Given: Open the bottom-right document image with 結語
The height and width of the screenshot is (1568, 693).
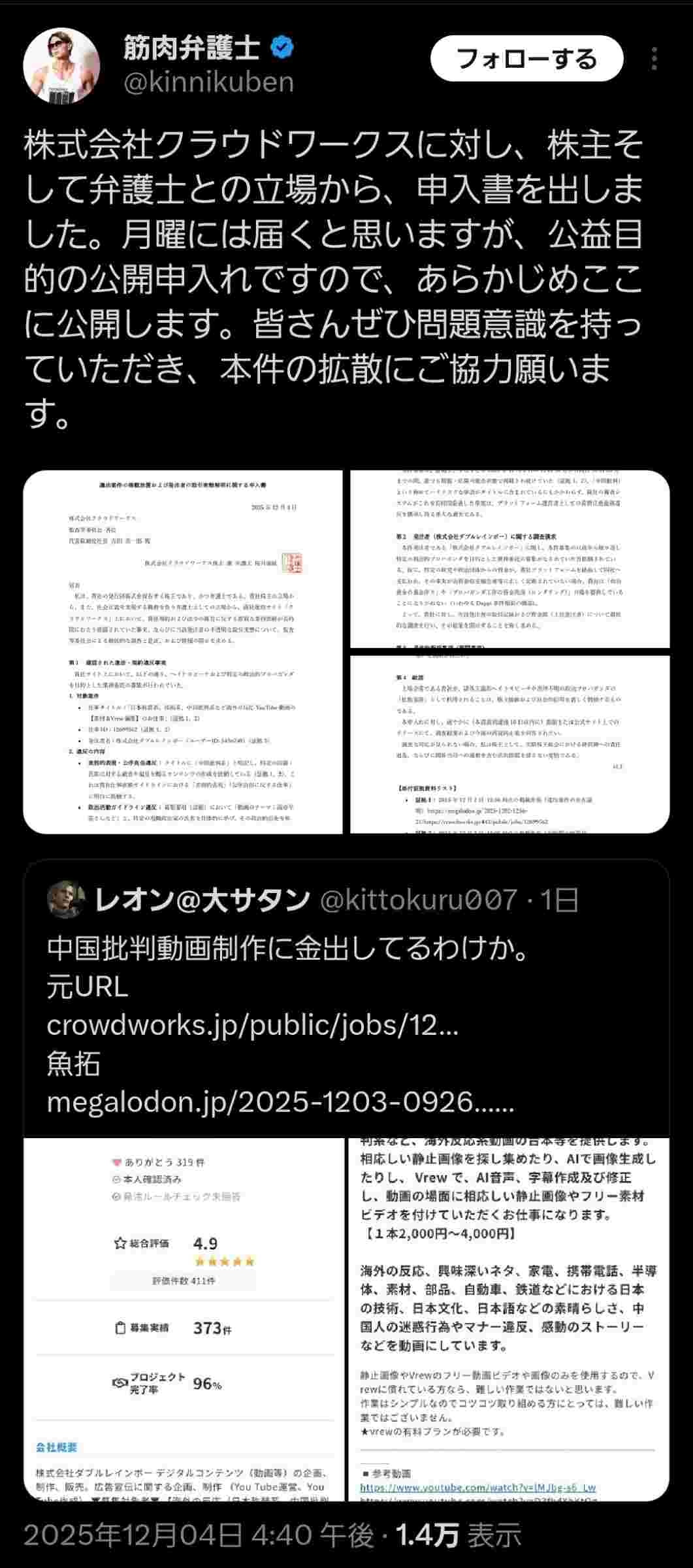Looking at the screenshot, I should point(509,744).
